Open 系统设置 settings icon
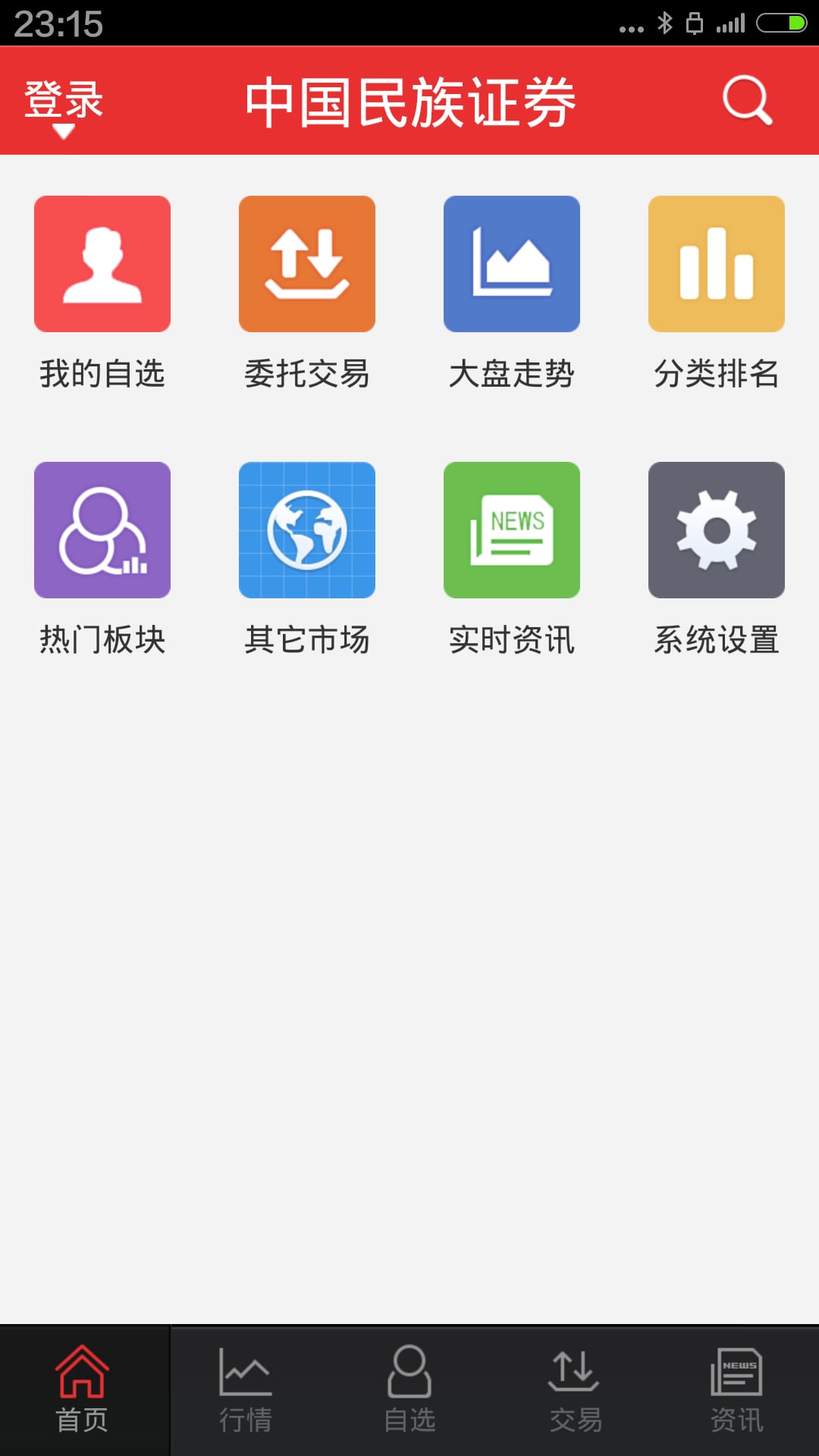819x1456 pixels. coord(717,529)
